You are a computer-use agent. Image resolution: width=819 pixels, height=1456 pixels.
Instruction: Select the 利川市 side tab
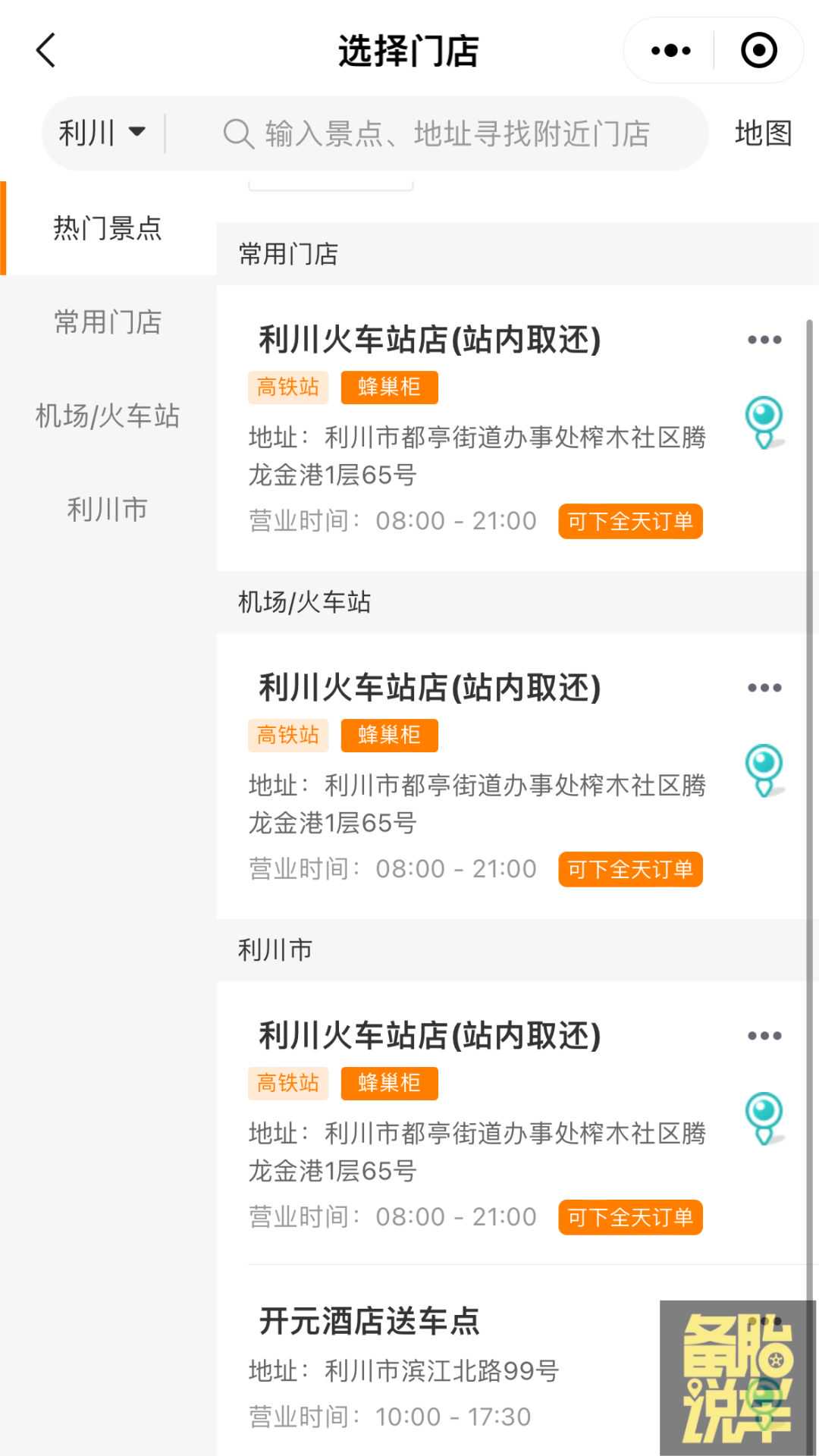click(108, 510)
